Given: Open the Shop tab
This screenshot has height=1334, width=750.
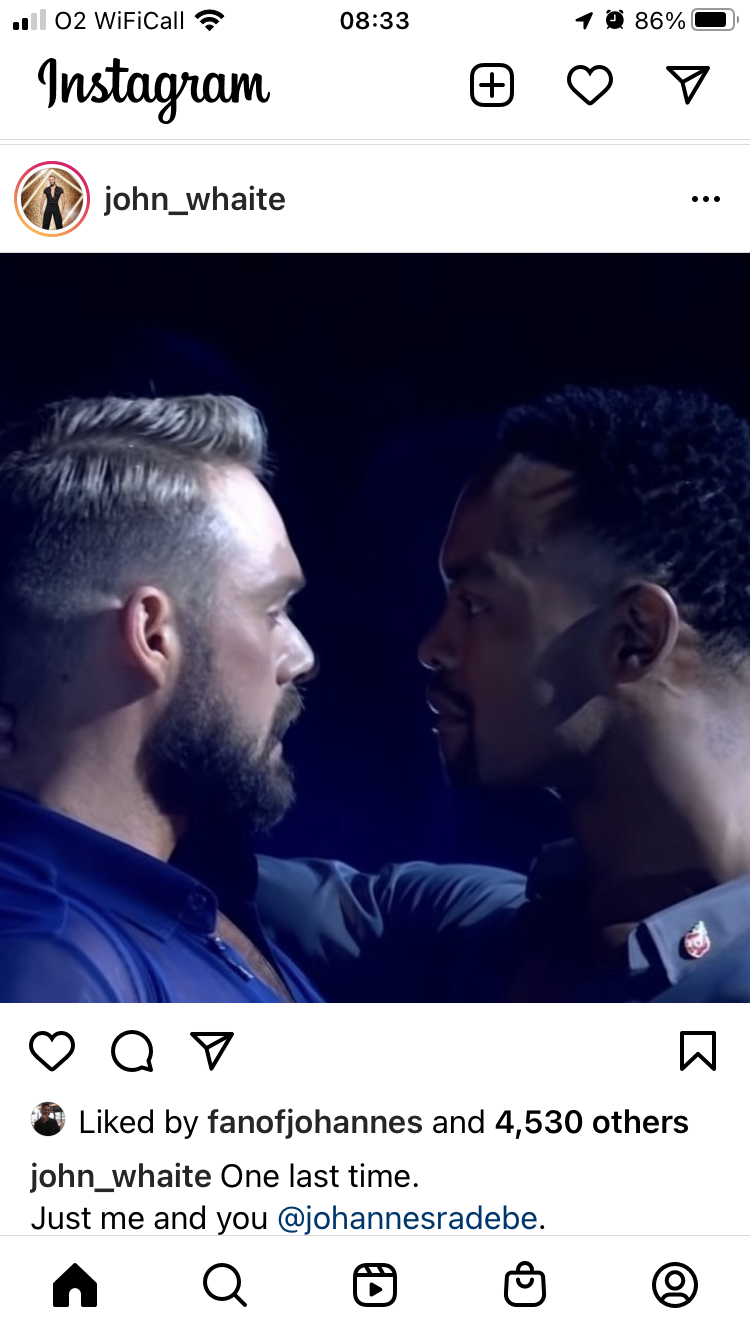Looking at the screenshot, I should pos(525,1285).
